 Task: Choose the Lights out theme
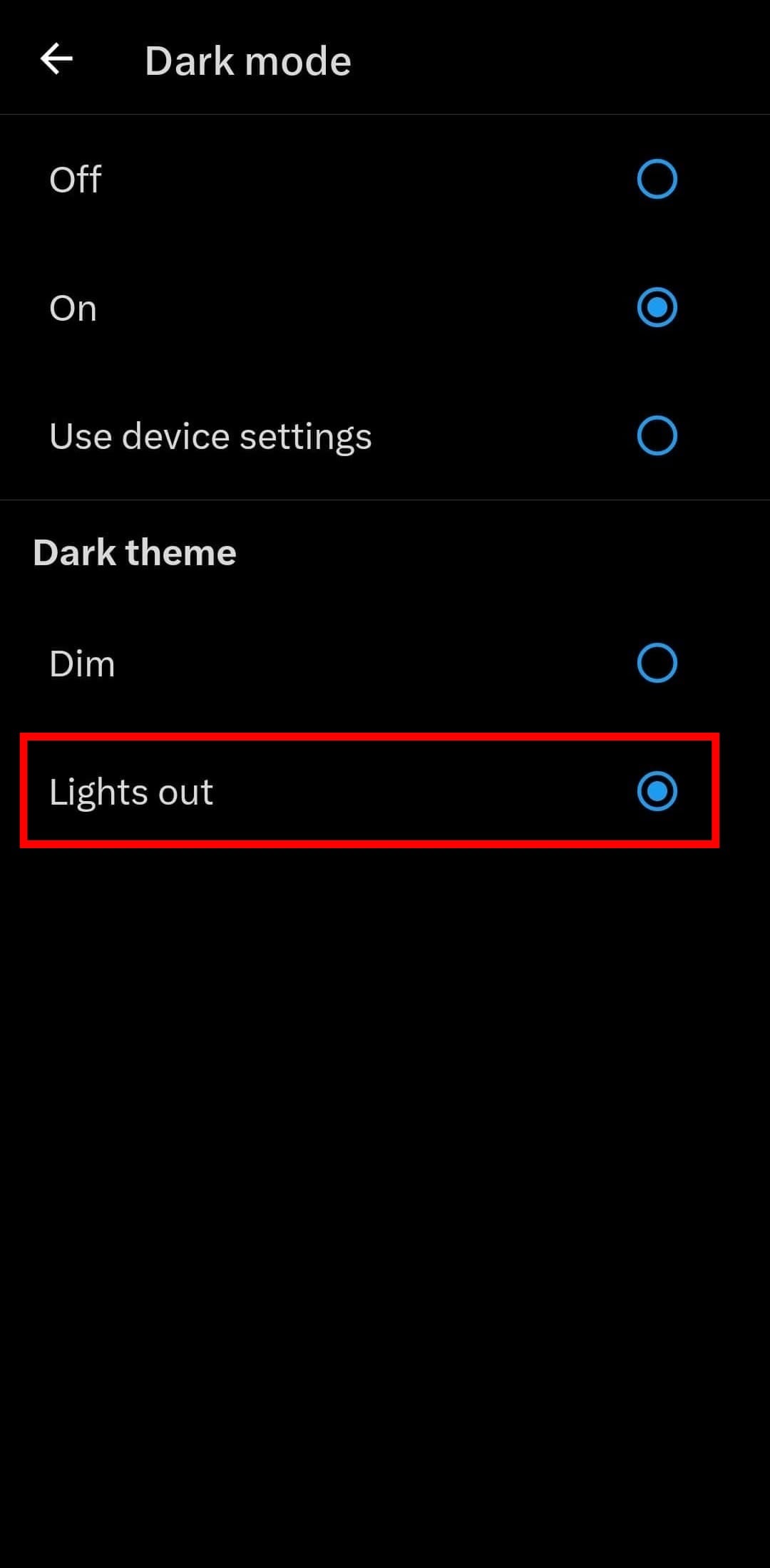pyautogui.click(x=656, y=791)
